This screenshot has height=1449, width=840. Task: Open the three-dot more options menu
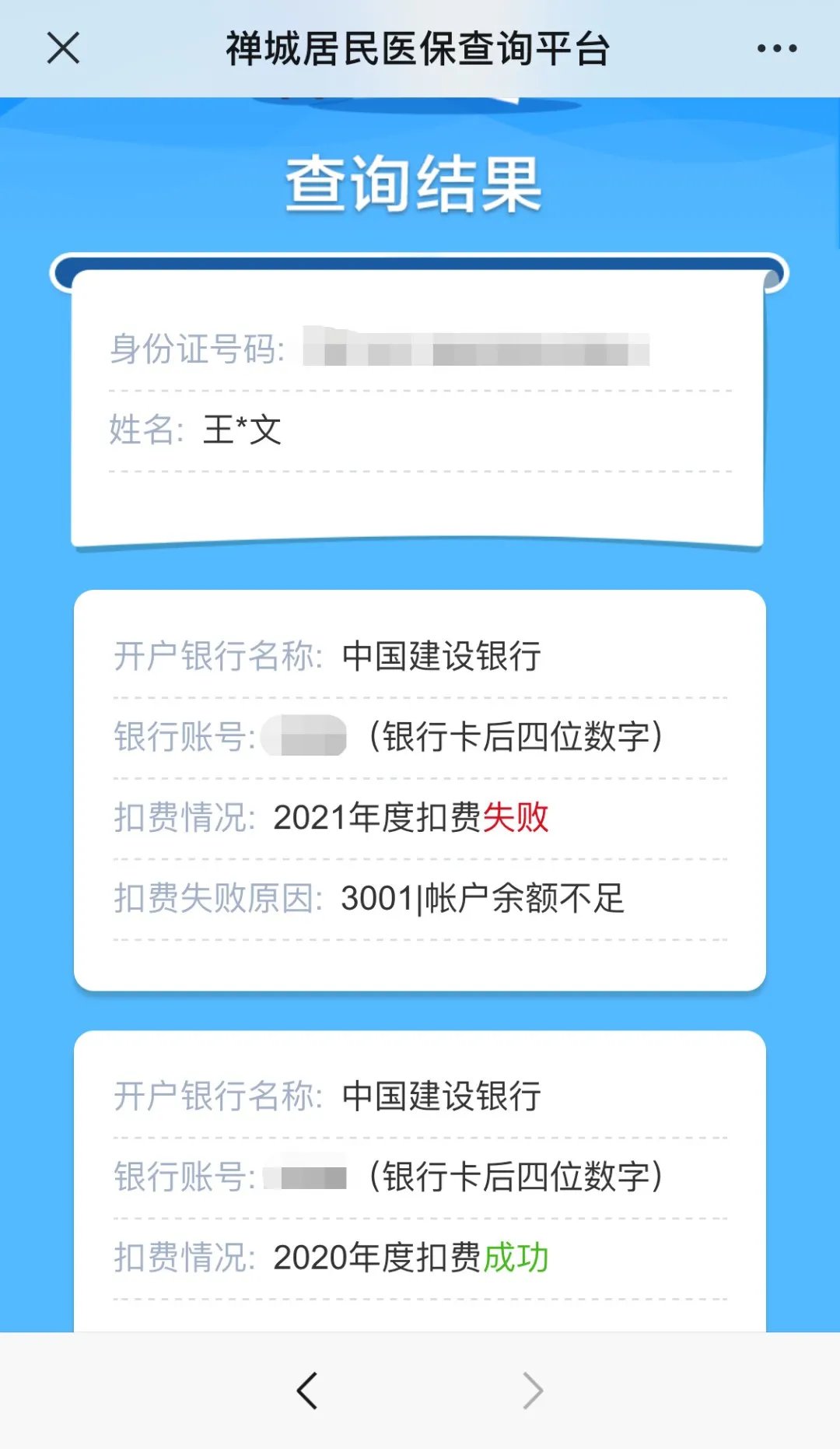point(776,48)
